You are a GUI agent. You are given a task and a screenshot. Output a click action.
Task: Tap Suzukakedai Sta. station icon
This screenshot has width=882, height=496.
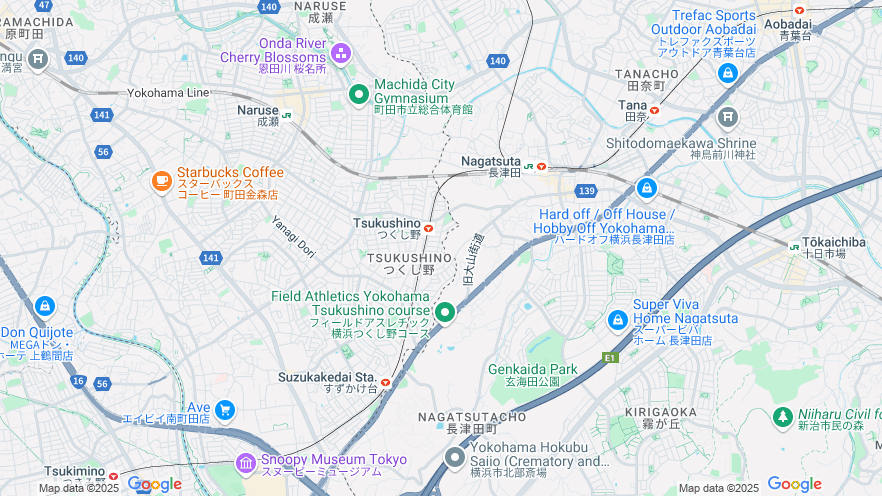point(385,381)
